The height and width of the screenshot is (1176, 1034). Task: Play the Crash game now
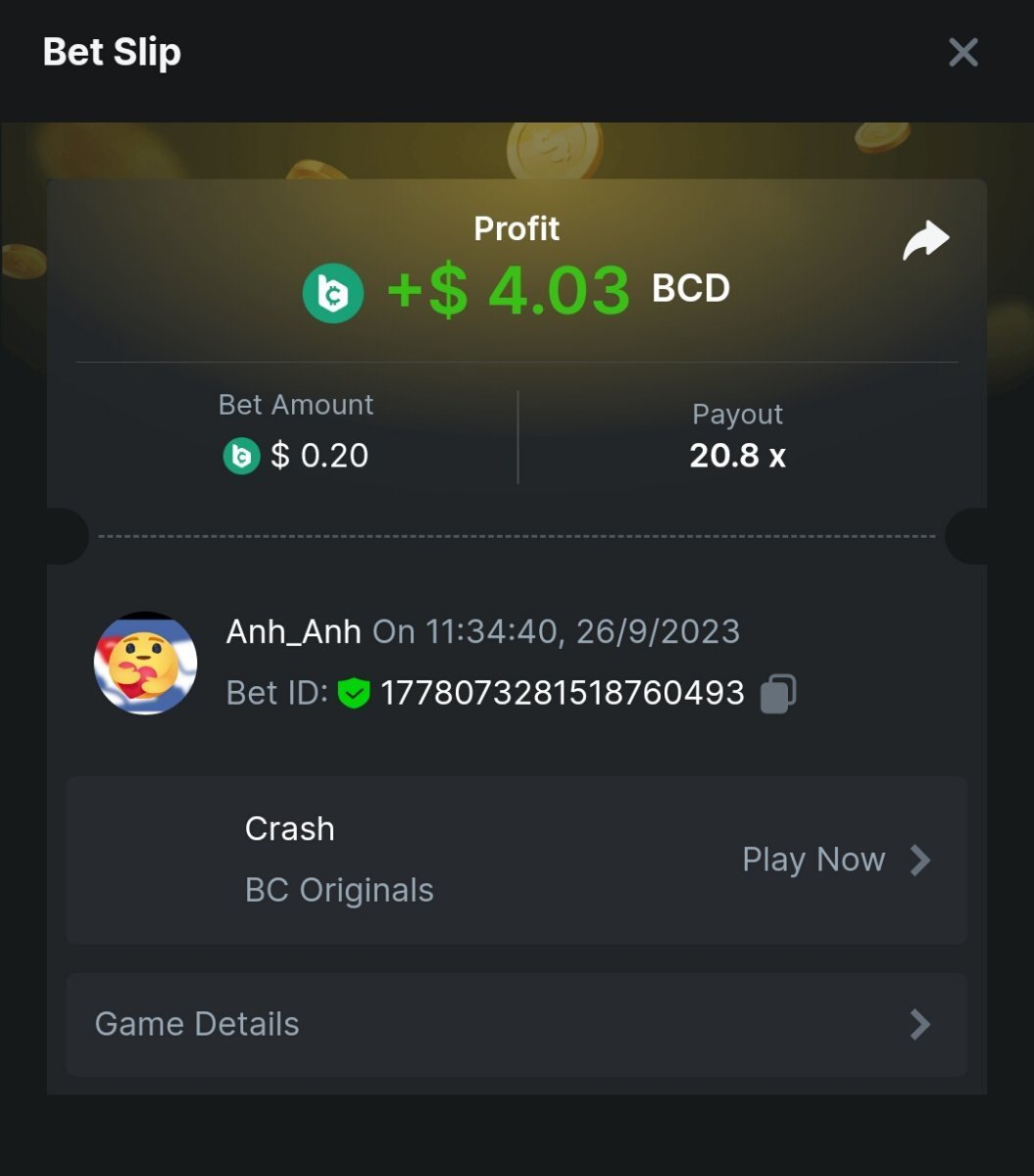point(835,859)
